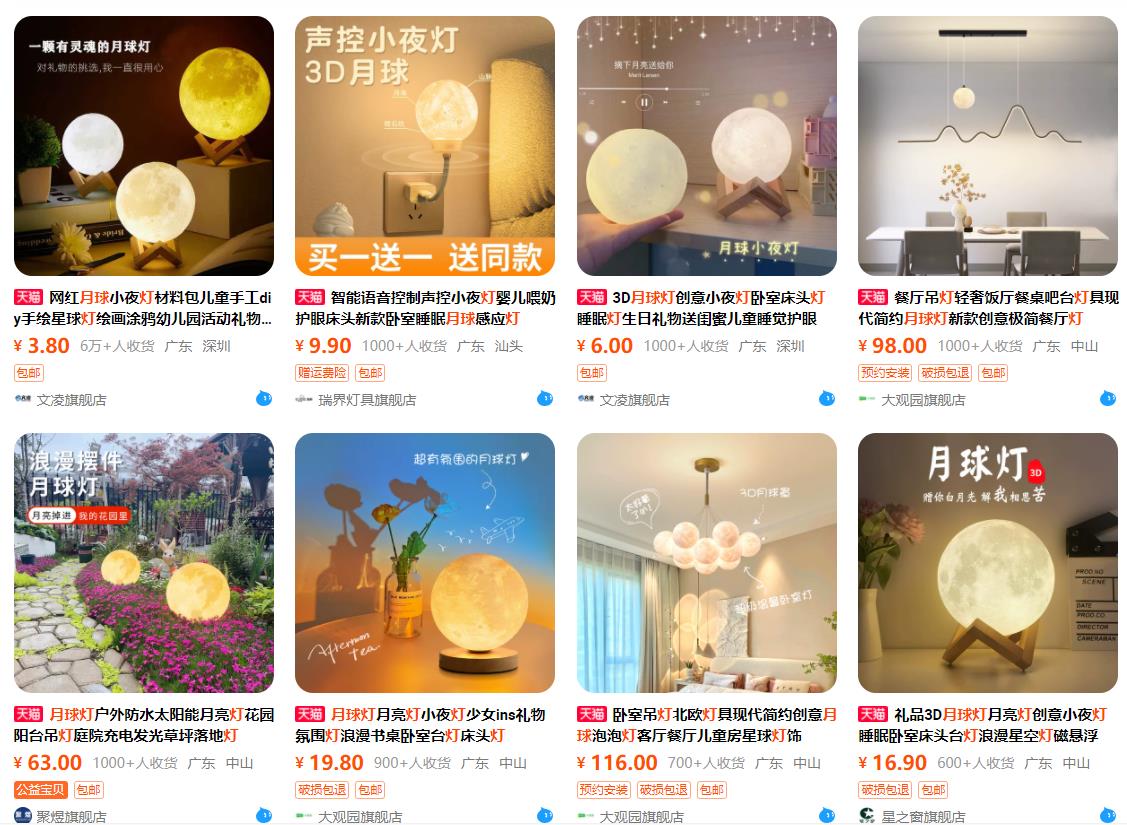Visit the 聚煜旗舰店 store page

(x=71, y=817)
